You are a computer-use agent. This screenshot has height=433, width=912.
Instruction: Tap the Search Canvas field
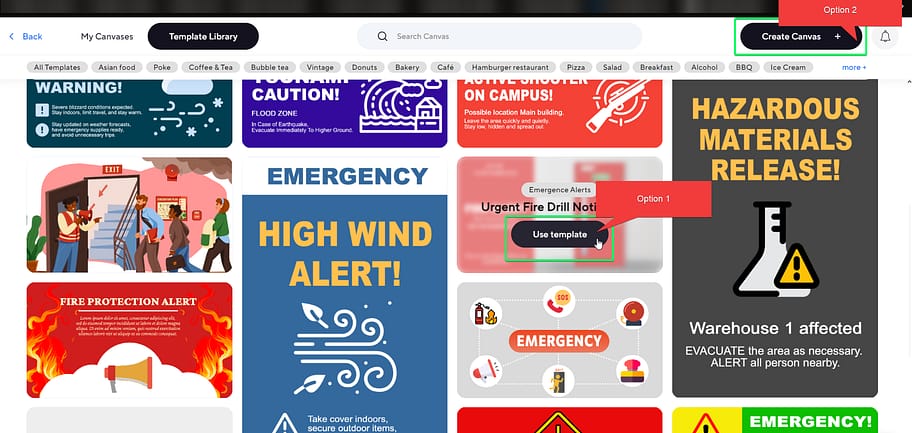tap(500, 37)
